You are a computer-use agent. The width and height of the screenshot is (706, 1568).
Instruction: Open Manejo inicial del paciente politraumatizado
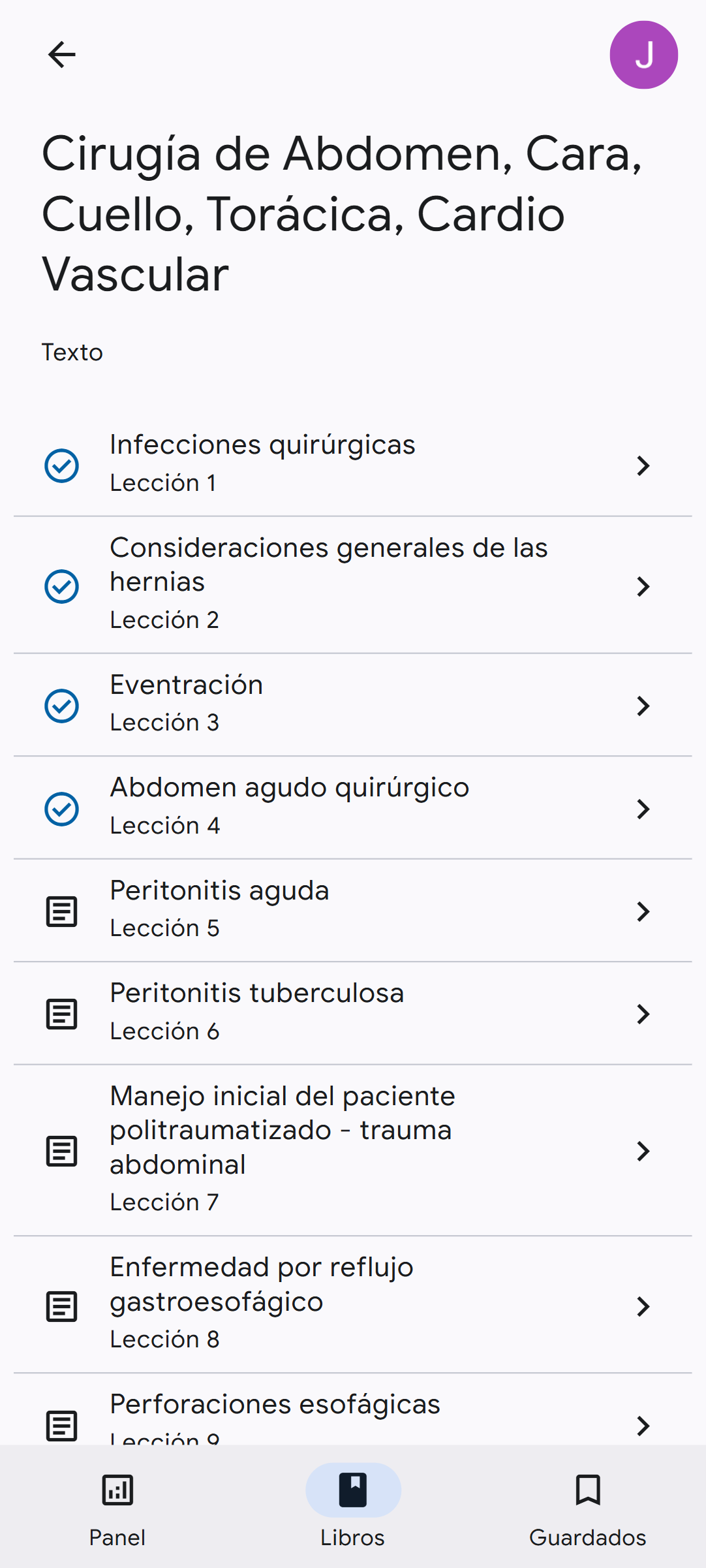click(x=352, y=1150)
